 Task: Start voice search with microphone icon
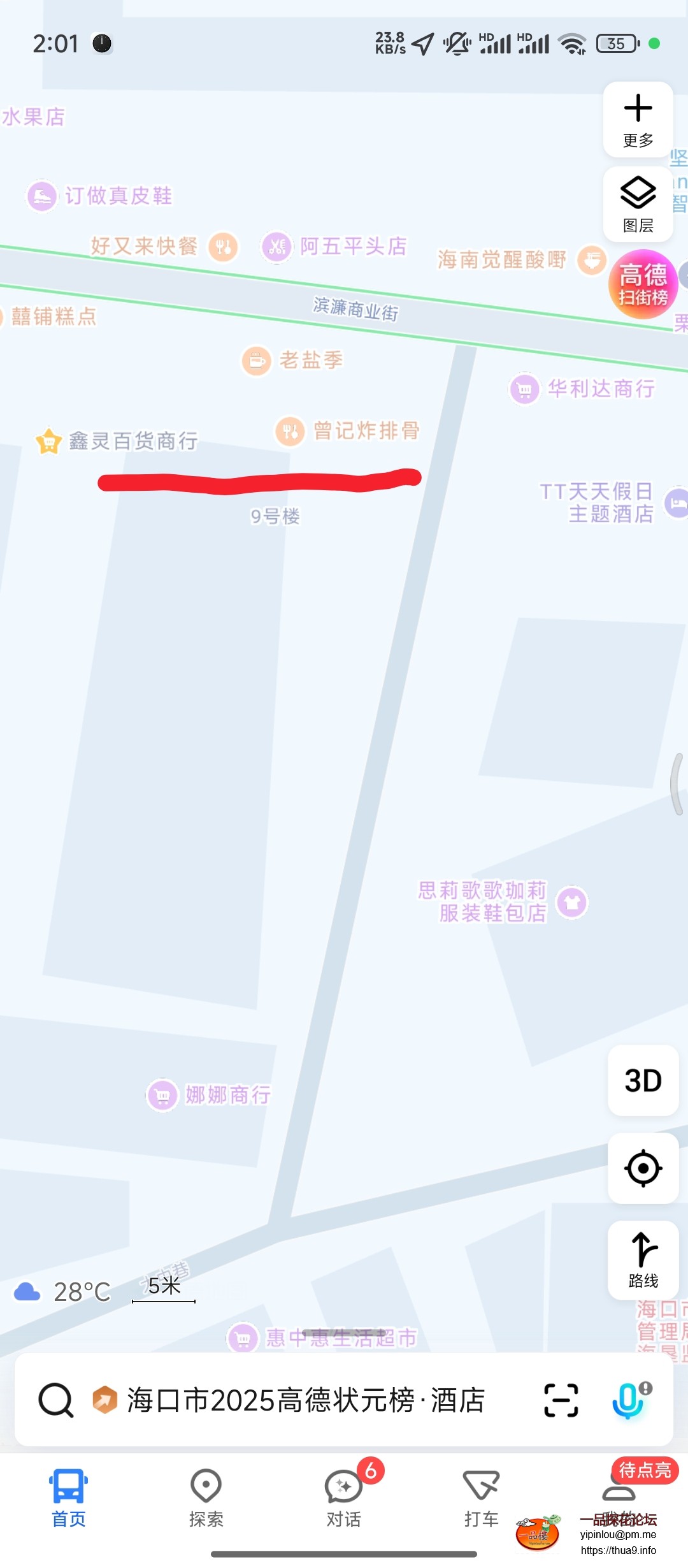pyautogui.click(x=629, y=1400)
